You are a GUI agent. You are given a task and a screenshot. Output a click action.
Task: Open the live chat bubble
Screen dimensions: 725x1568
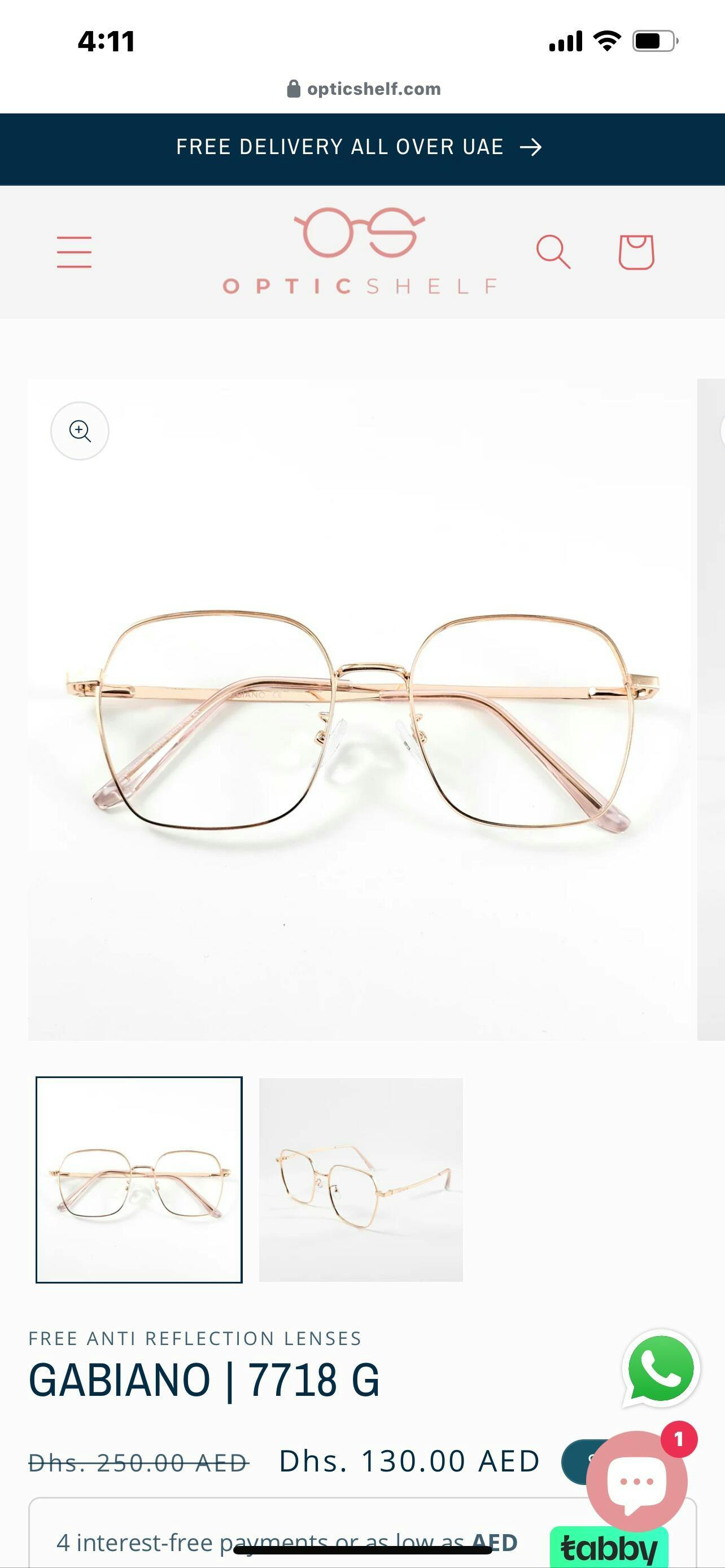(x=636, y=1482)
